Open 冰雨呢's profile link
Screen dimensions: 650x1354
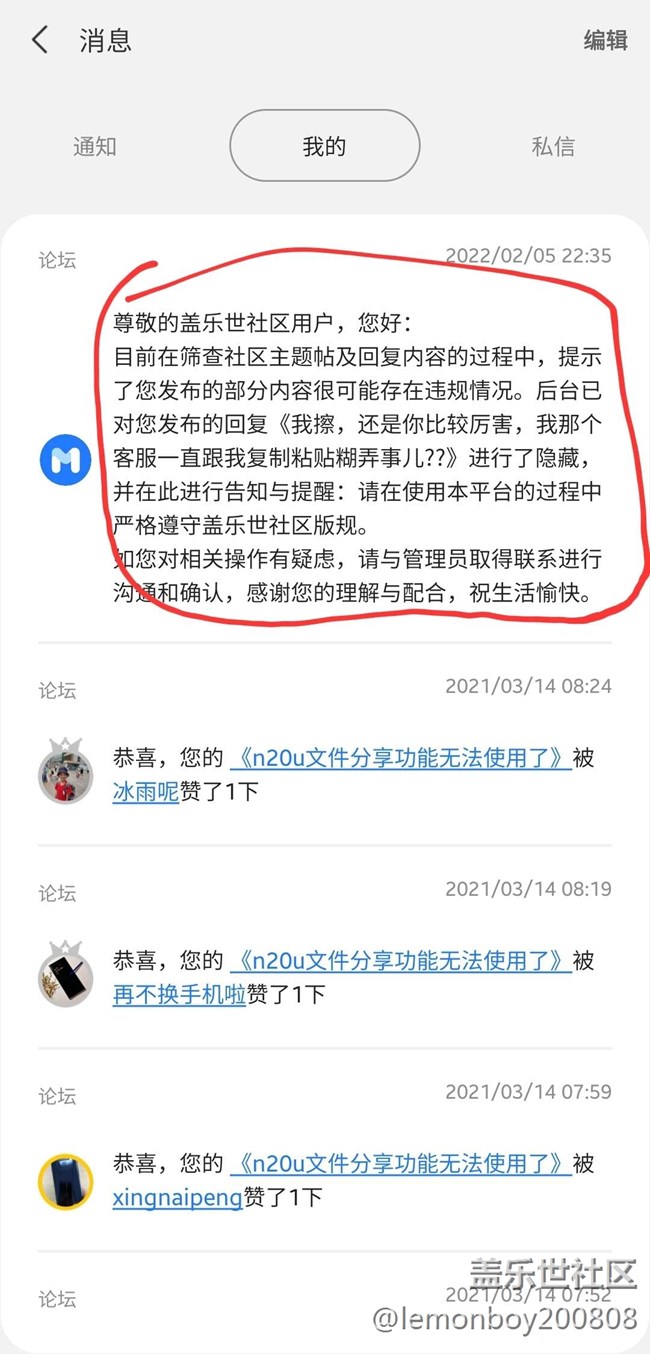tap(146, 792)
